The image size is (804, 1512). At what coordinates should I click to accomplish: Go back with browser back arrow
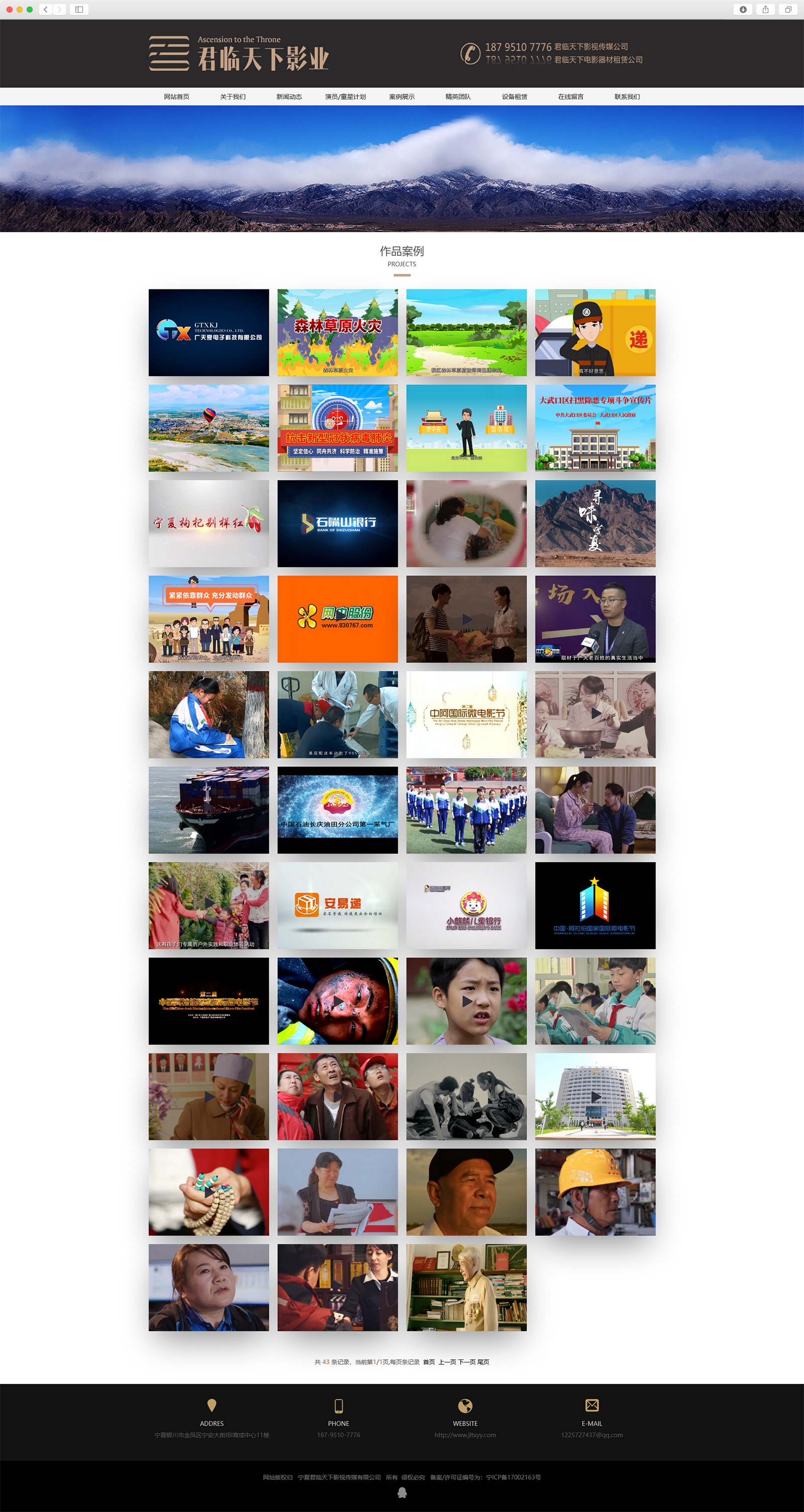tap(45, 10)
